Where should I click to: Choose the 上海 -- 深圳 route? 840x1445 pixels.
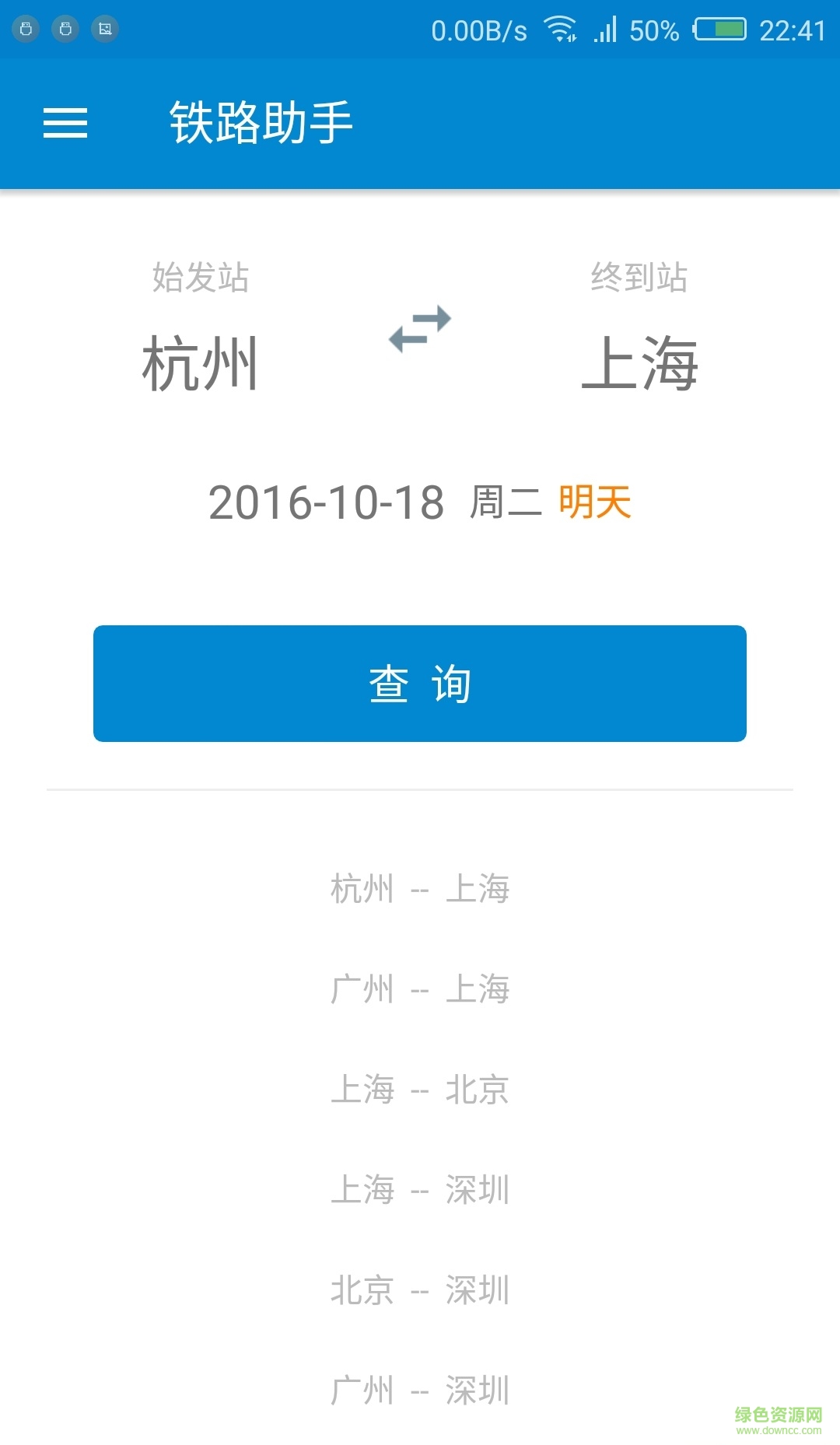click(420, 1190)
